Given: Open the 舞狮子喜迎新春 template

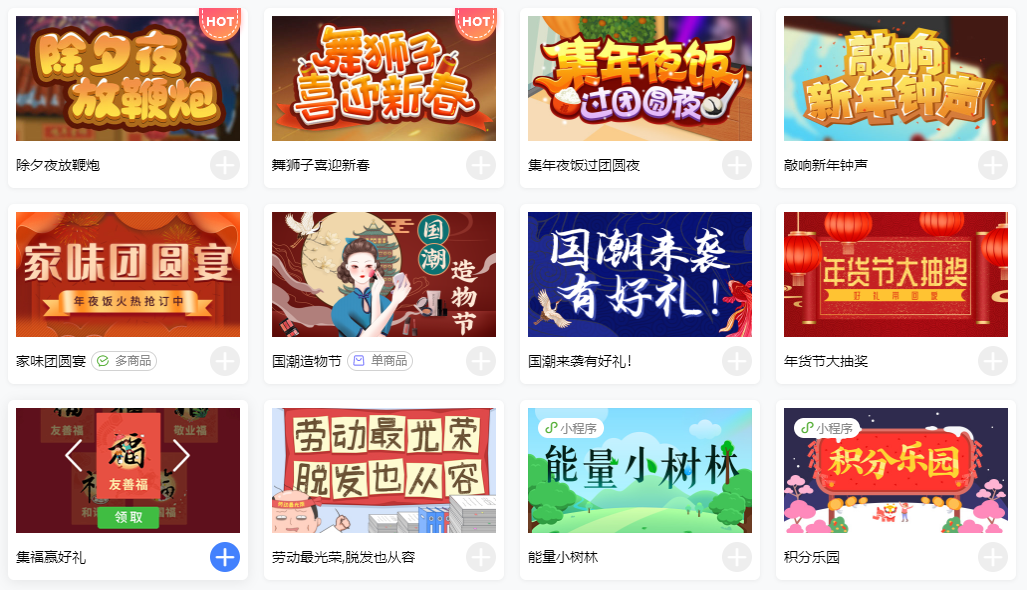Looking at the screenshot, I should click(x=384, y=78).
